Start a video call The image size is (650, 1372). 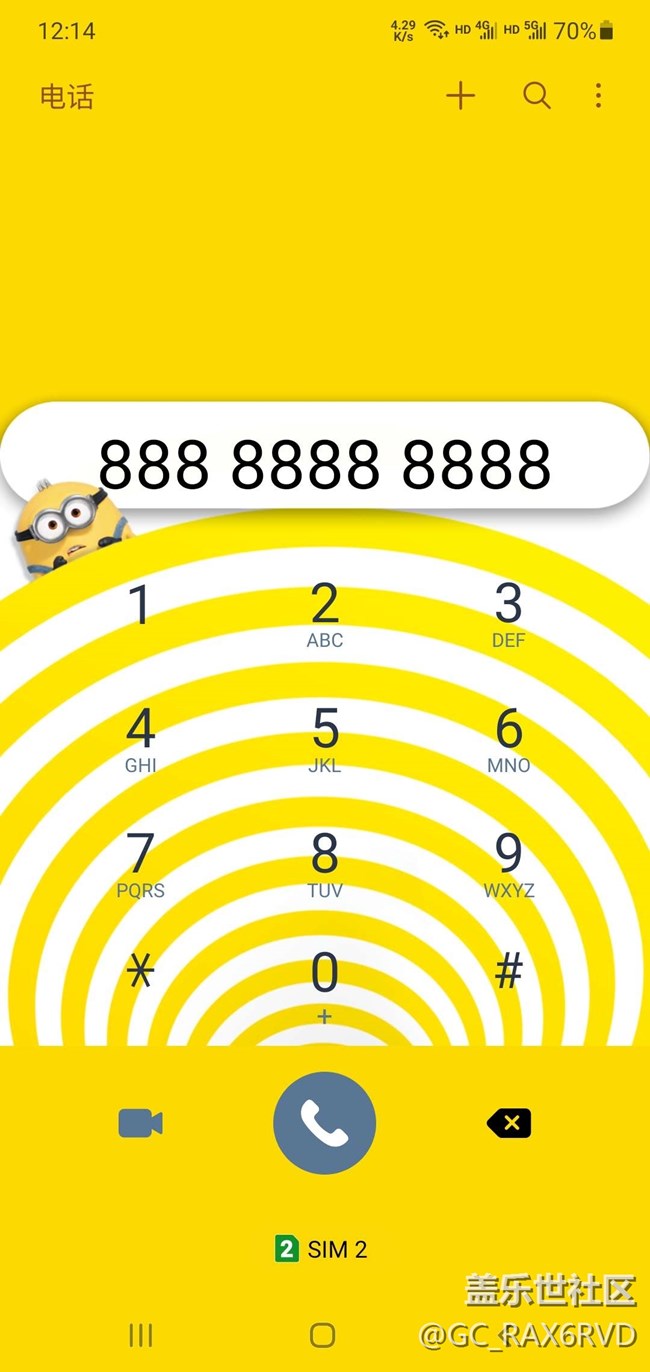[140, 1123]
